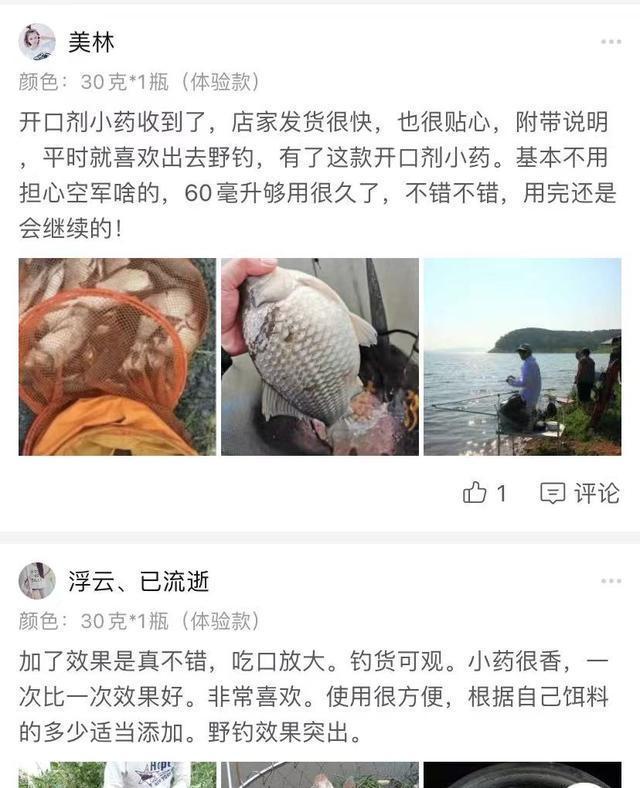View the fish net photo in 美林's review
The image size is (640, 788).
point(118,357)
